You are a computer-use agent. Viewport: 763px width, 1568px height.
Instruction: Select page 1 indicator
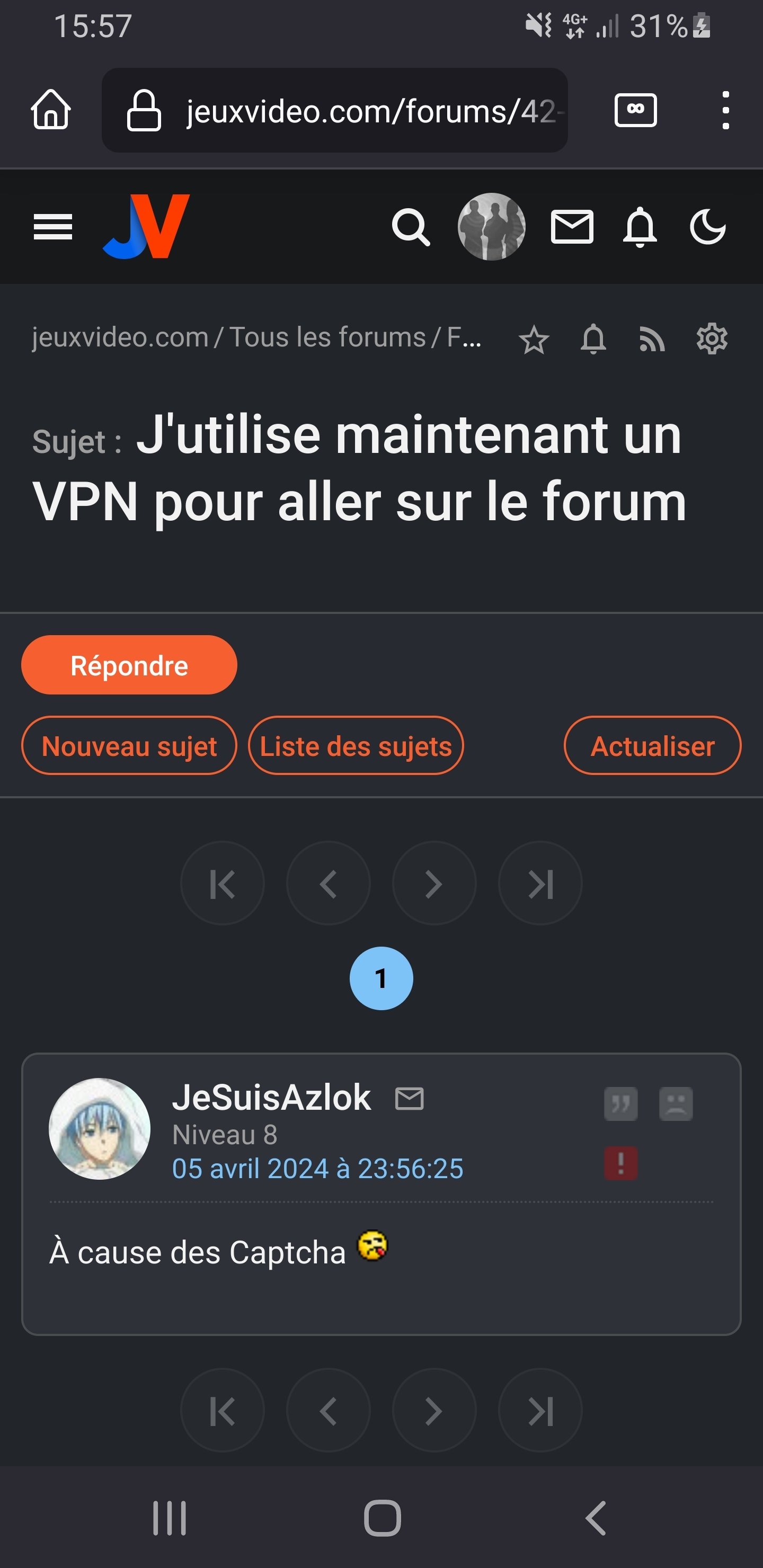coord(381,978)
